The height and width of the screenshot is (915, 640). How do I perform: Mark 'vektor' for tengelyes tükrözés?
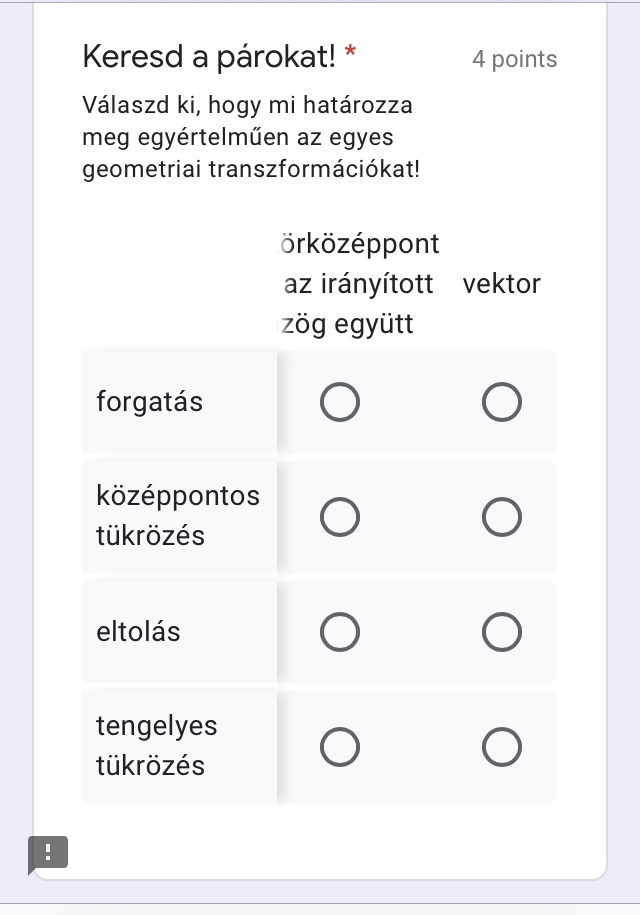501,747
